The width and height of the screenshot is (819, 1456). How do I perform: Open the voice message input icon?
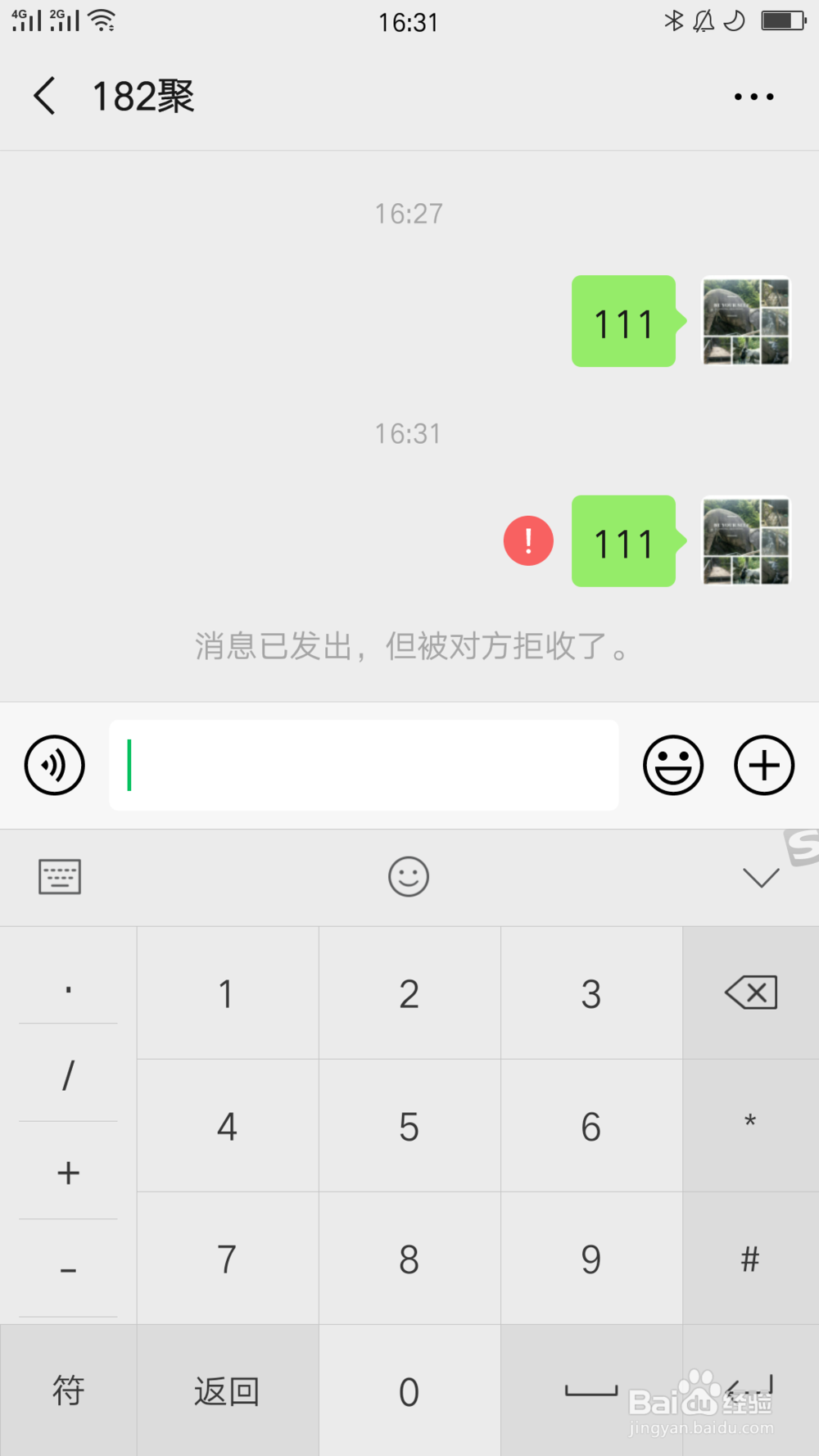pos(54,764)
